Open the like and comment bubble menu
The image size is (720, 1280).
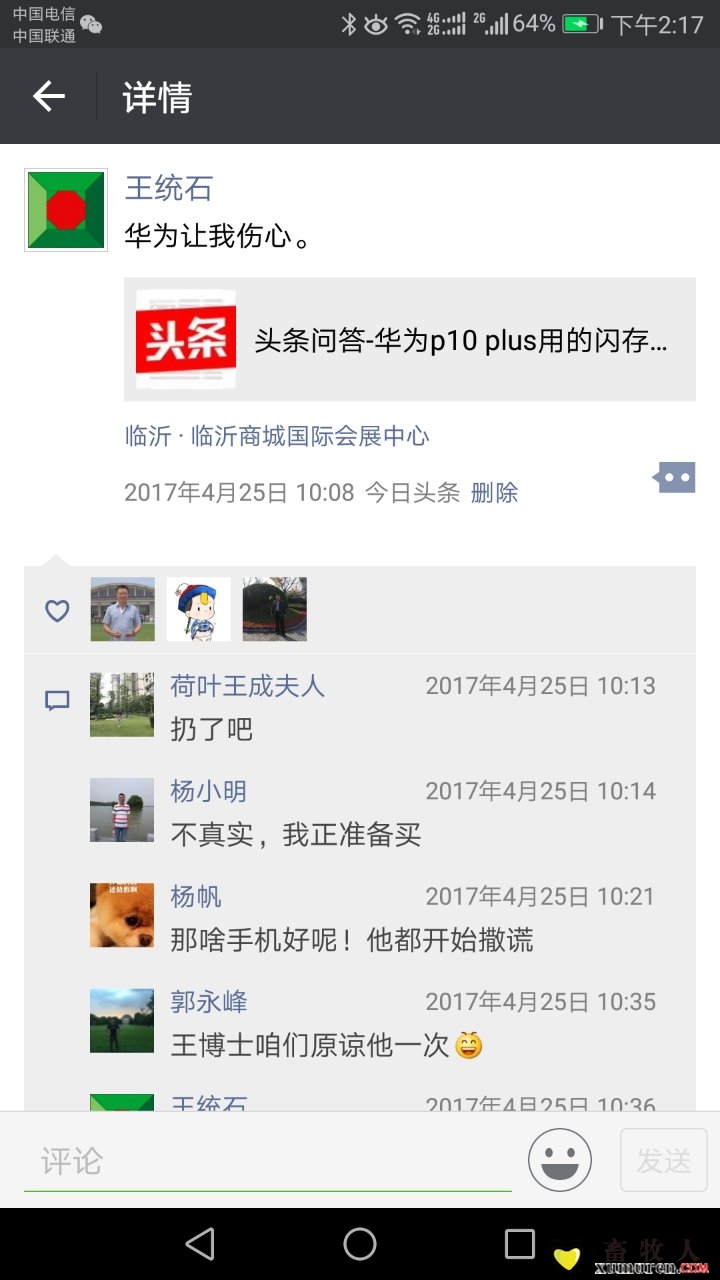tap(675, 478)
